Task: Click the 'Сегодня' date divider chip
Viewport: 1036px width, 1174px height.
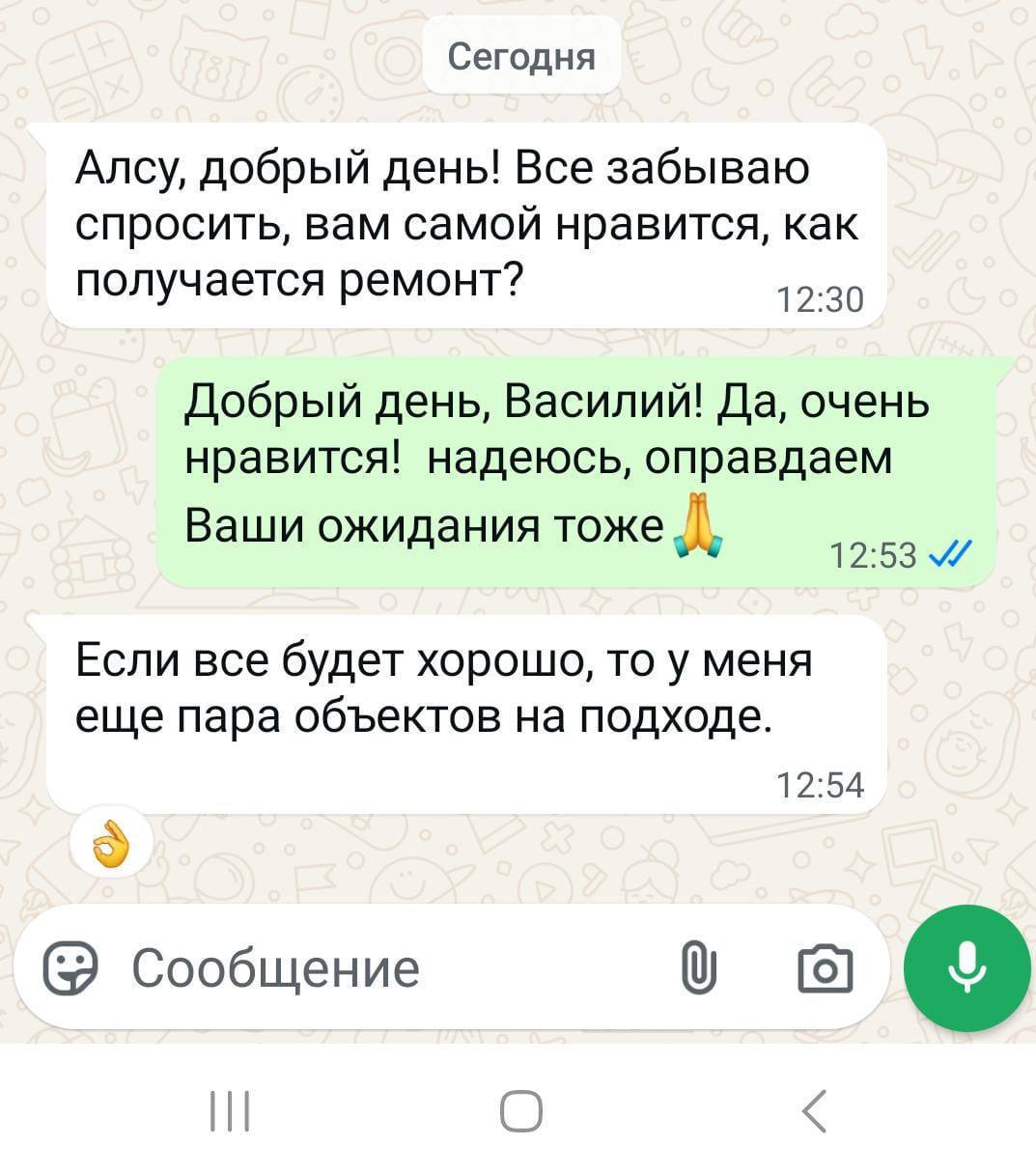Action: point(520,56)
